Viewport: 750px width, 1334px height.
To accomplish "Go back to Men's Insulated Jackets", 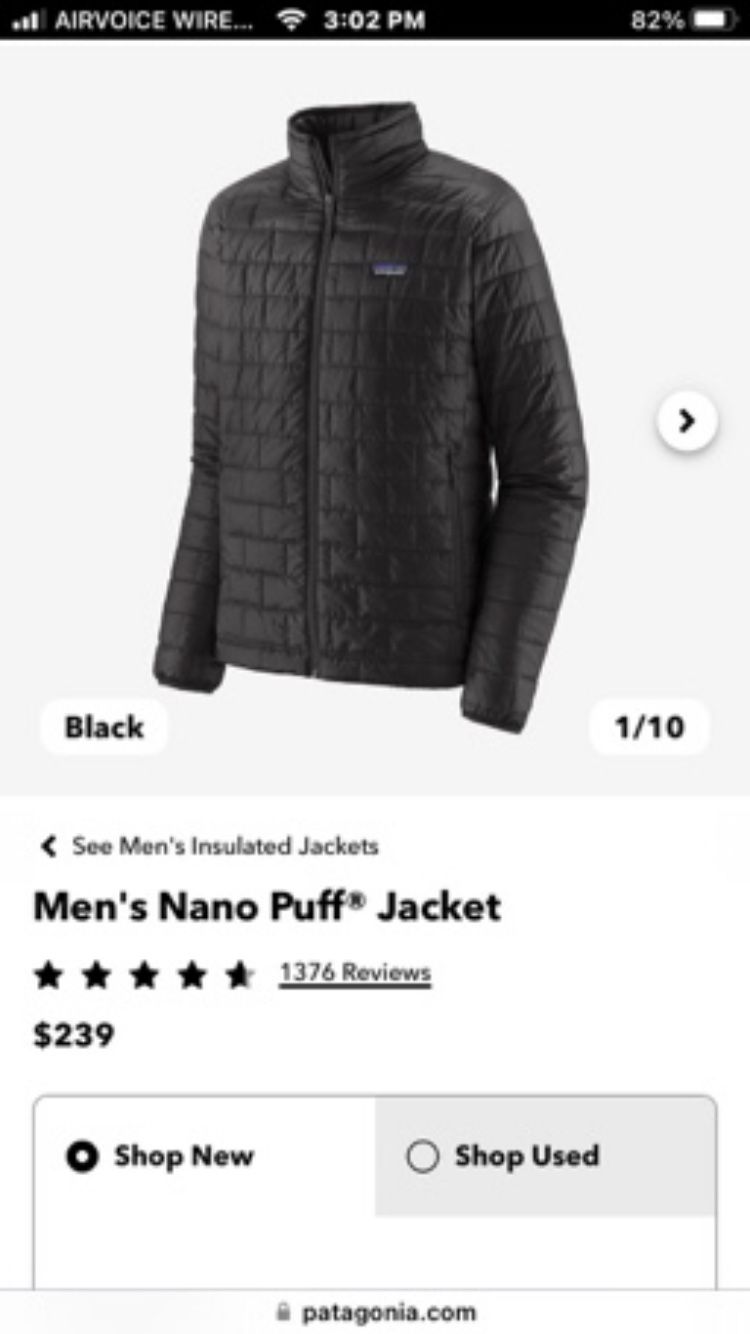I will (222, 846).
